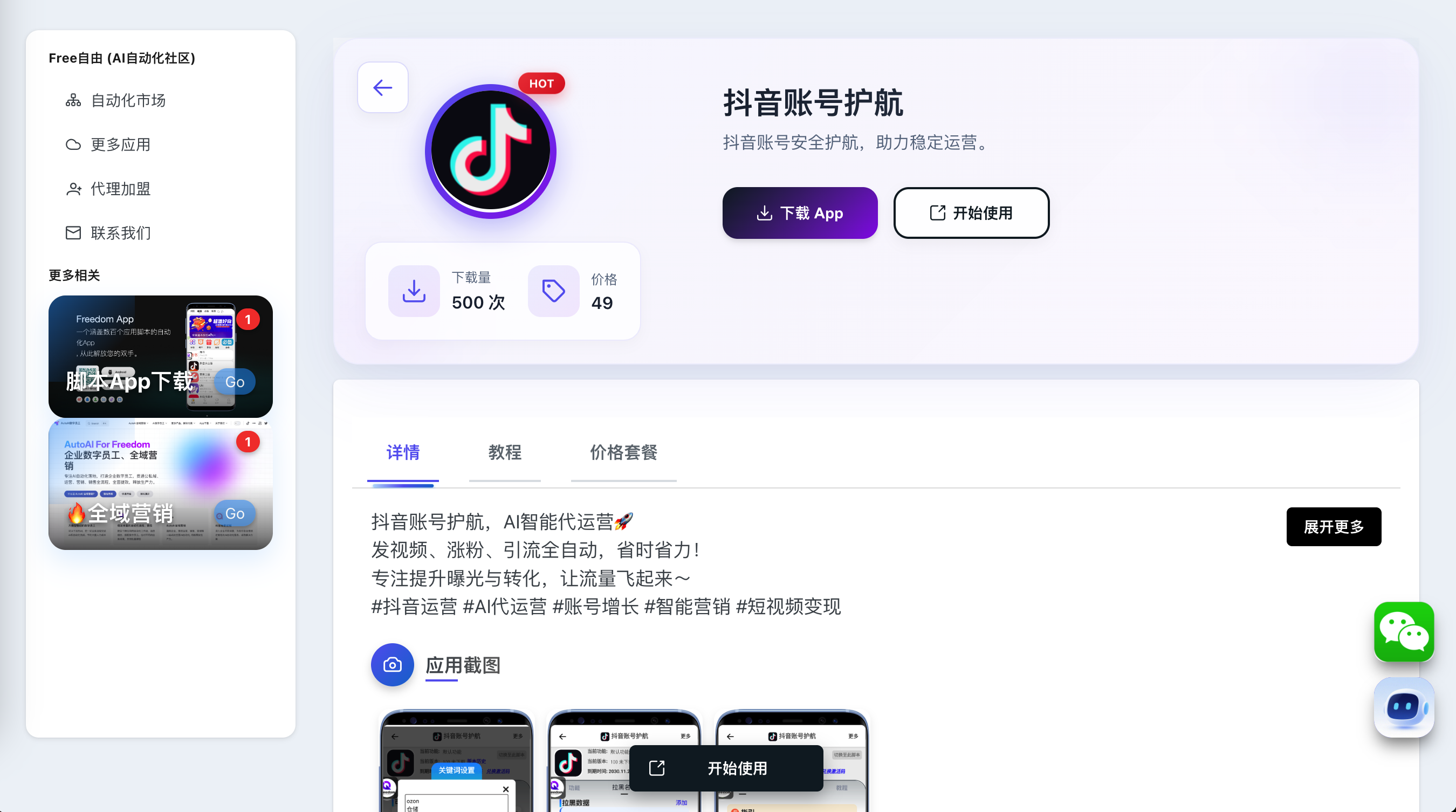Open the WeChat contact floating button

(x=1404, y=632)
